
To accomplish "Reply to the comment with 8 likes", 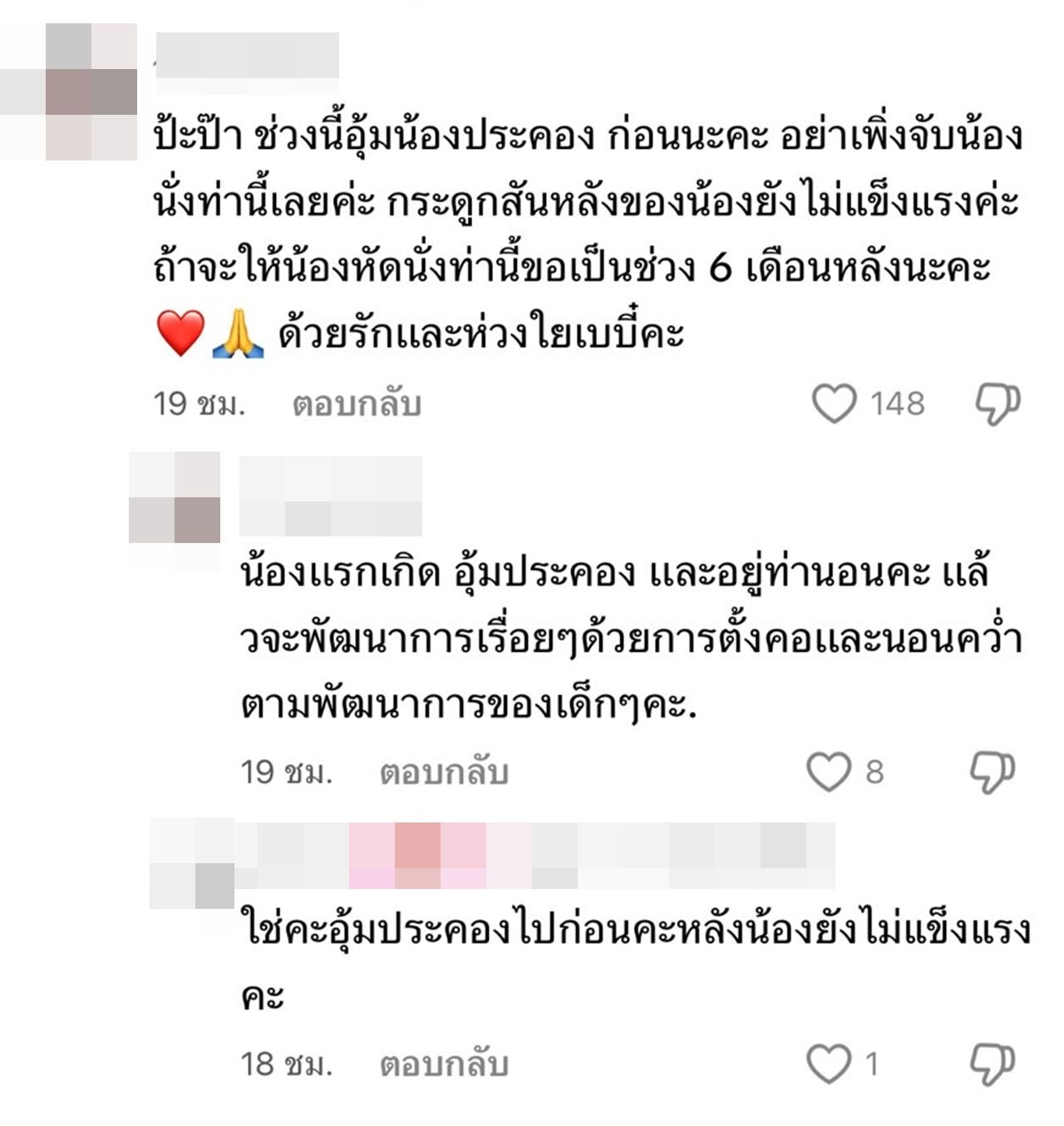I will point(444,773).
